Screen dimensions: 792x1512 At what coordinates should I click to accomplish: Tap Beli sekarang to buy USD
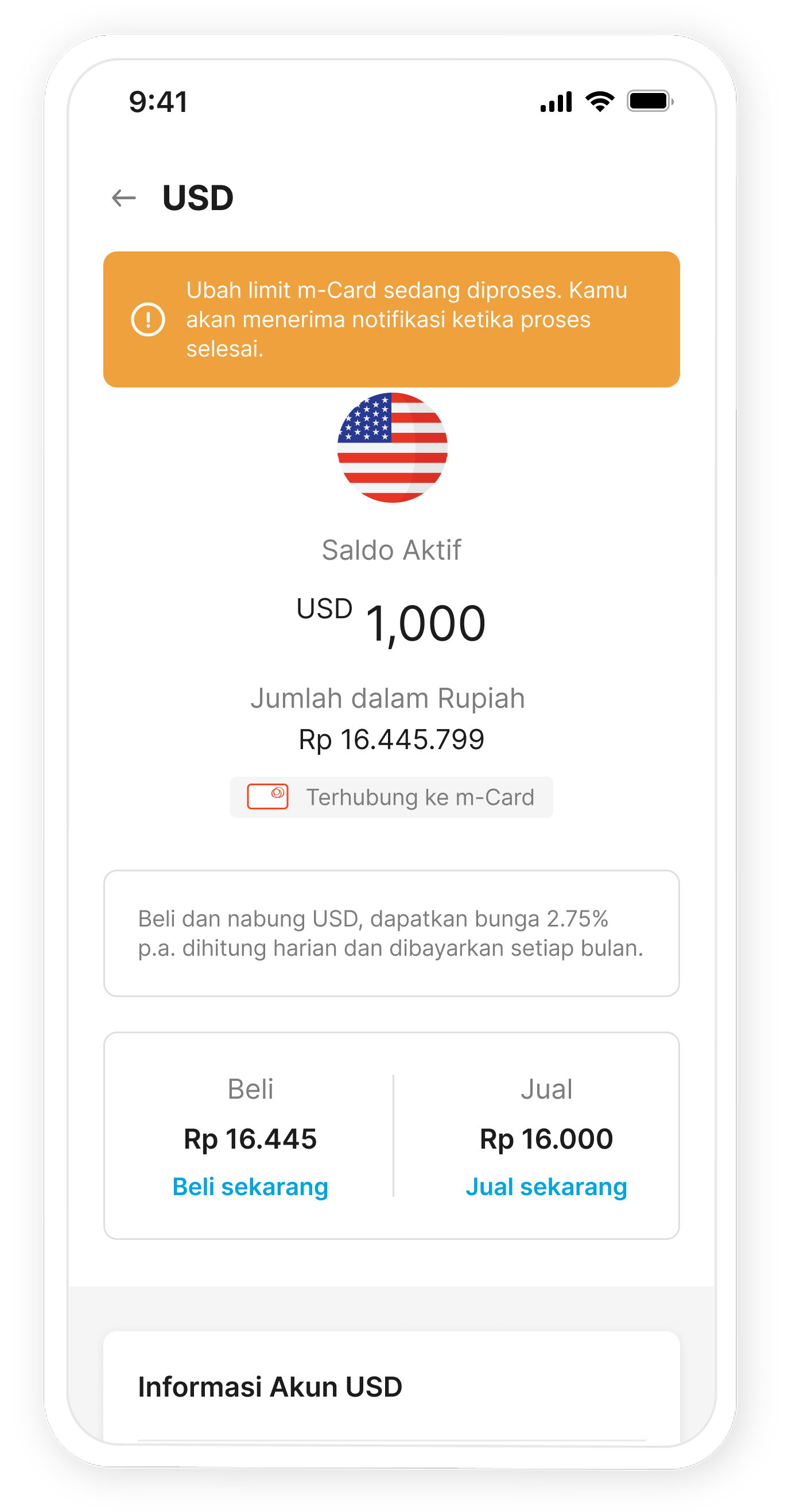(250, 1187)
